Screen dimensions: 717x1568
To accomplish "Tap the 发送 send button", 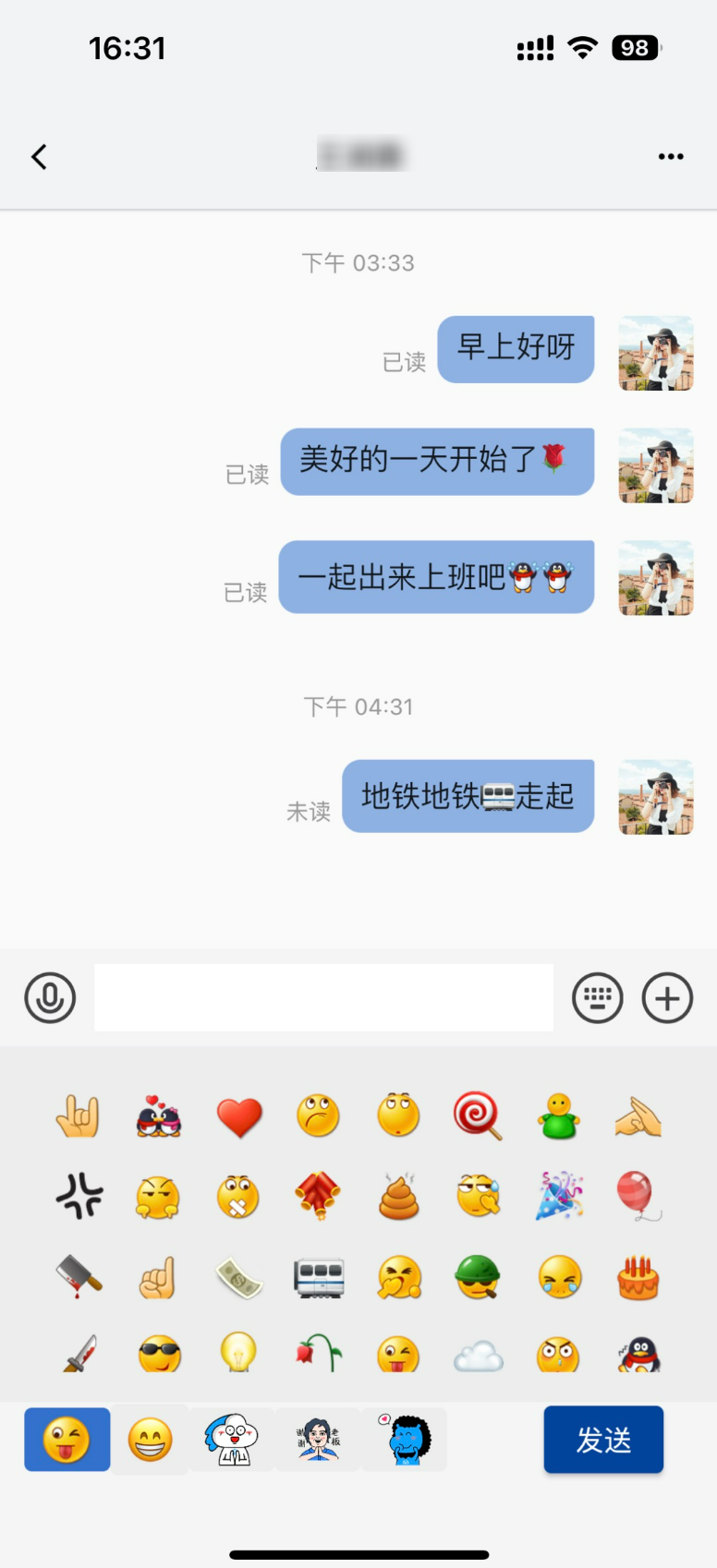I will 603,1440.
